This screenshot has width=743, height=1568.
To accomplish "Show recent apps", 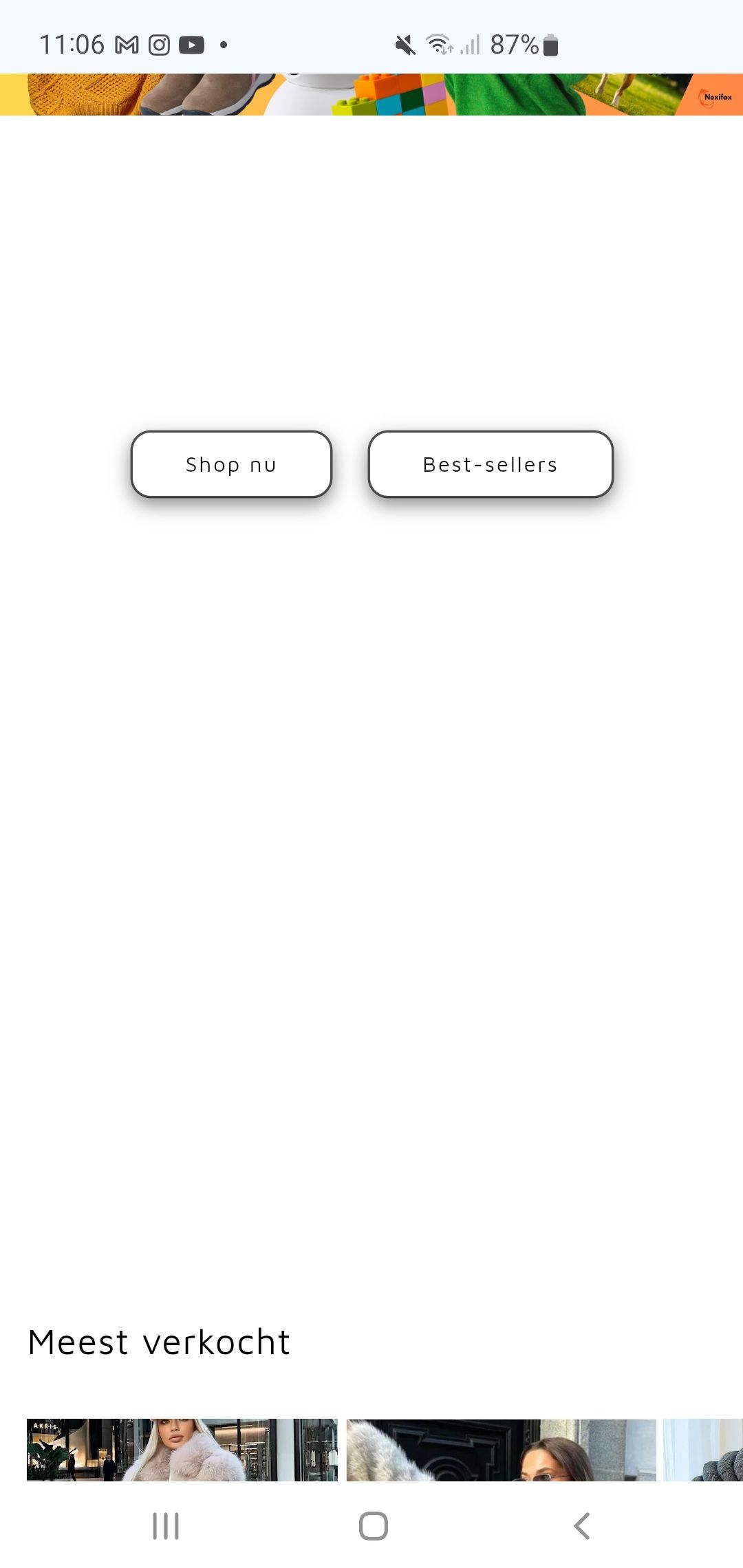I will pyautogui.click(x=166, y=1526).
